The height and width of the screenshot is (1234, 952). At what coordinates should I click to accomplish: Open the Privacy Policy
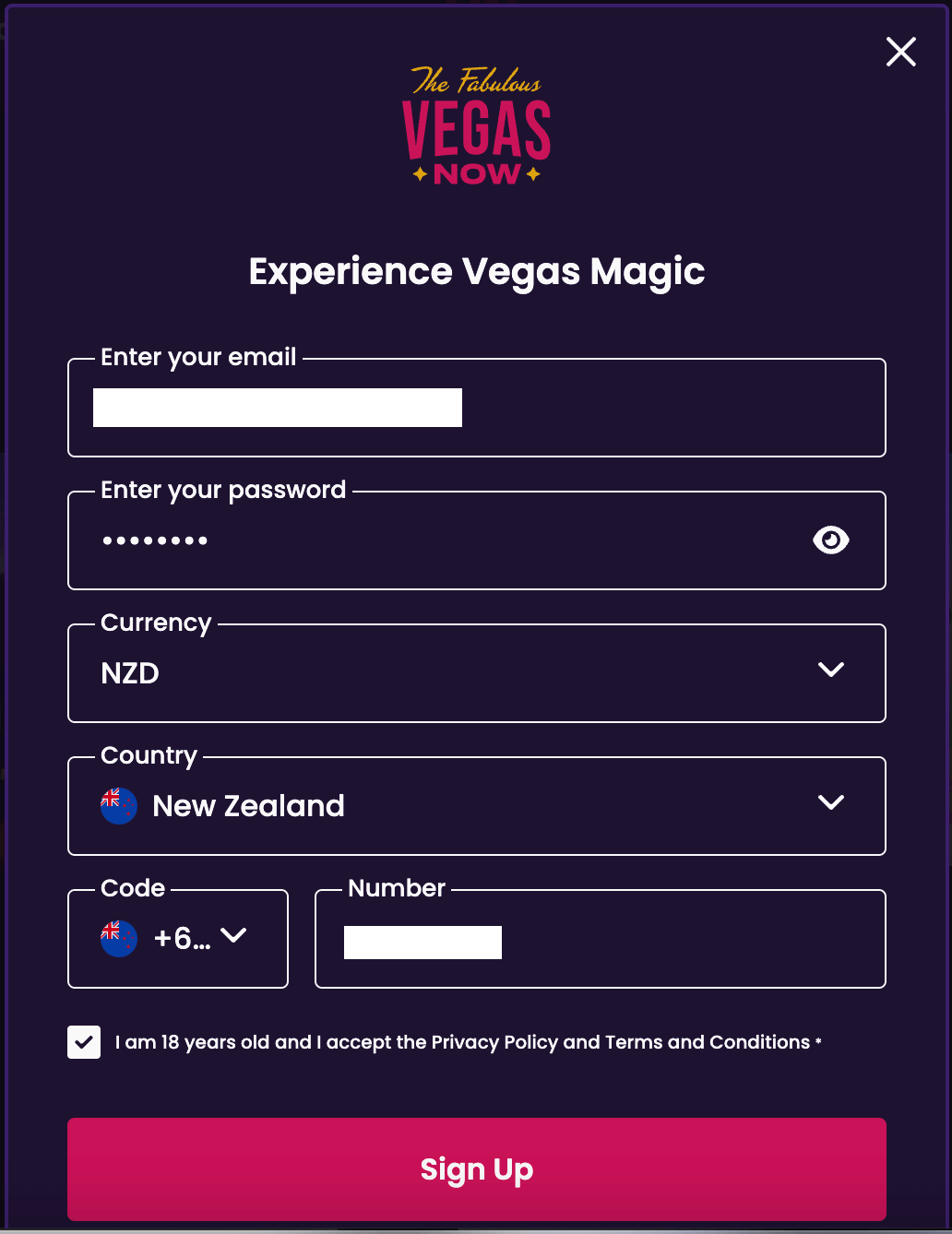click(x=494, y=1042)
